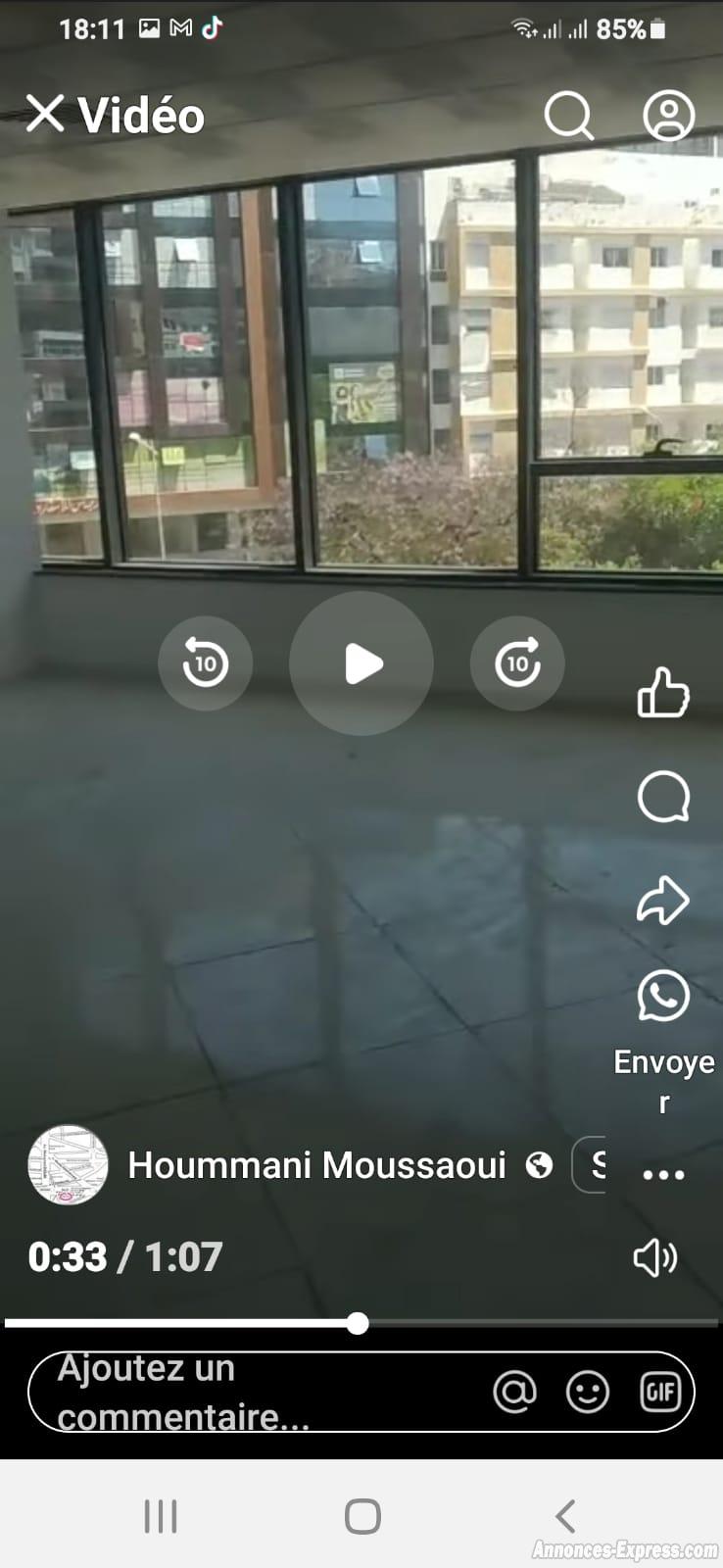The height and width of the screenshot is (1568, 723).
Task: Like this video with thumbs up
Action: click(x=663, y=693)
